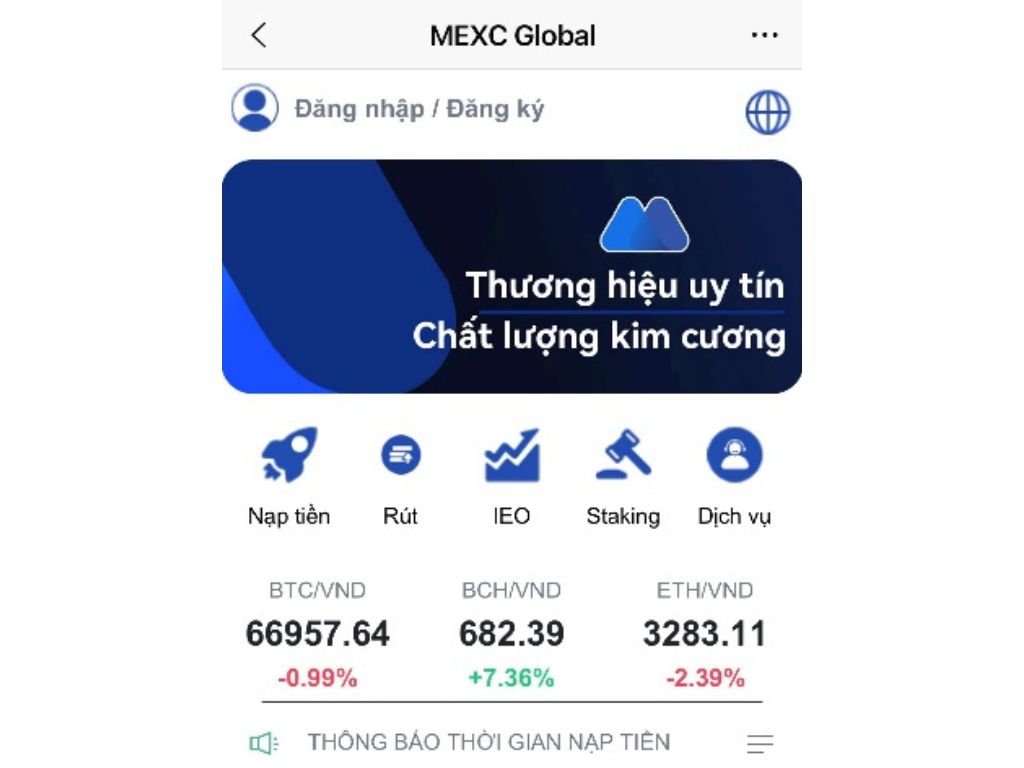Choose the Rút withdraw option

(x=400, y=476)
